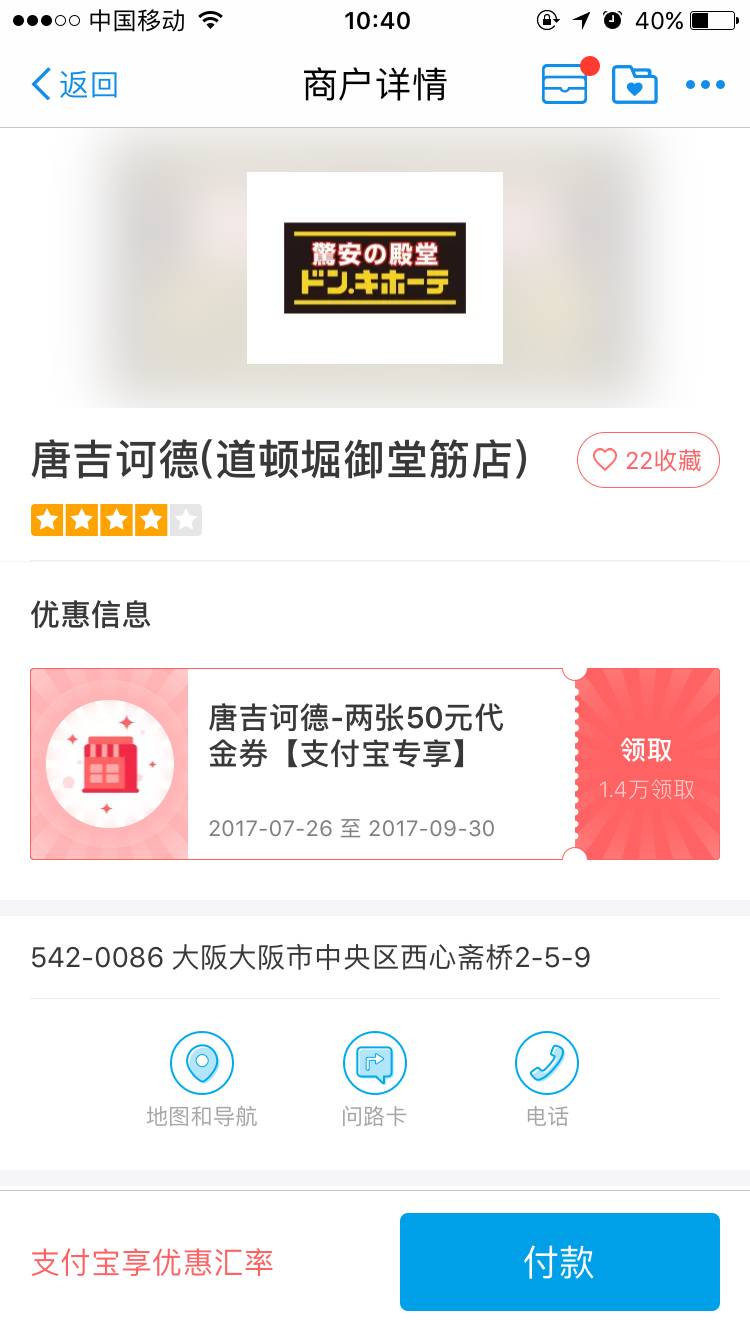Toggle the heart to favorite the merchant
The width and height of the screenshot is (750, 1334).
(x=604, y=460)
